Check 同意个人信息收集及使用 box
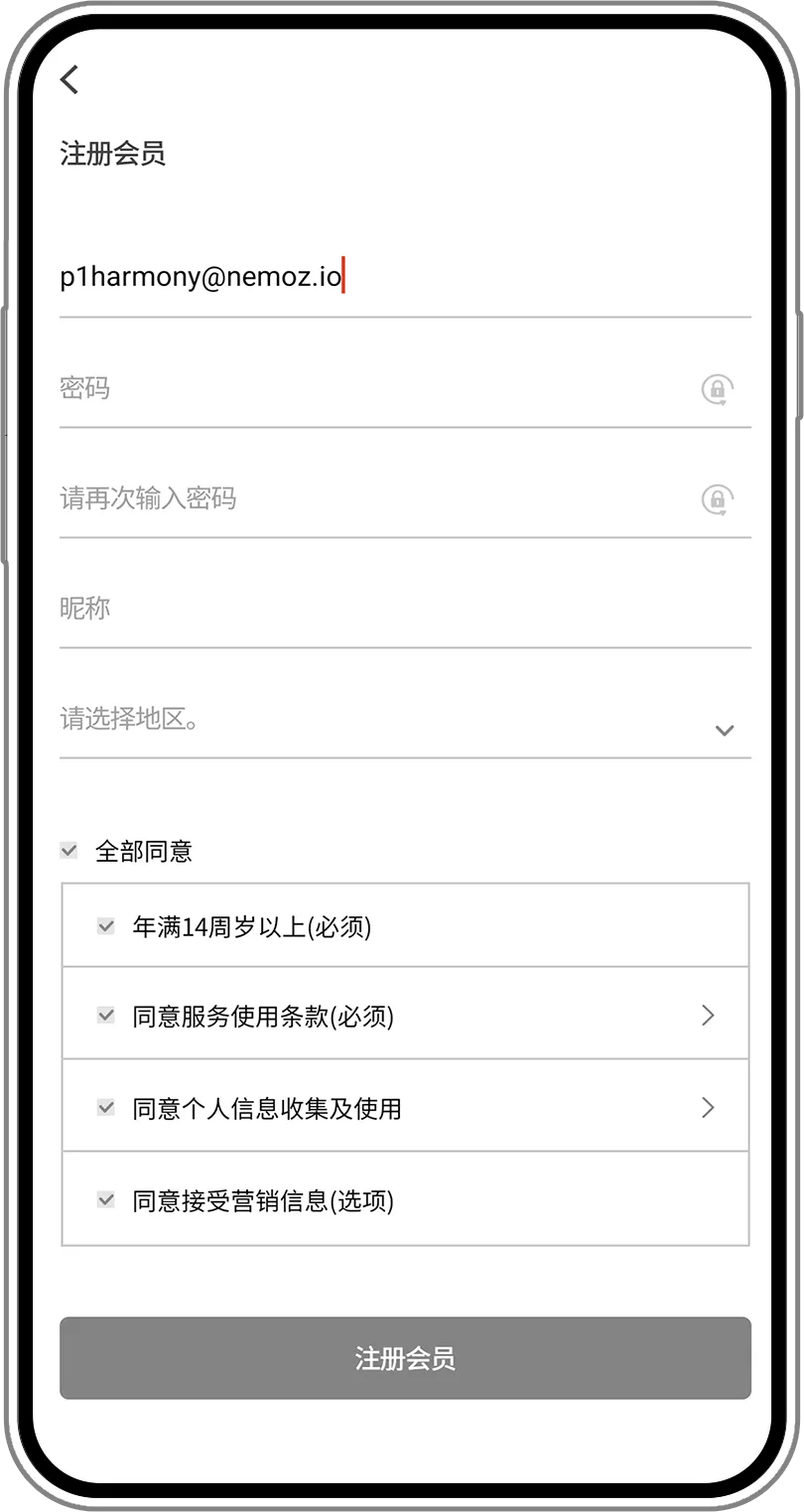This screenshot has height=1512, width=804. tap(106, 1108)
